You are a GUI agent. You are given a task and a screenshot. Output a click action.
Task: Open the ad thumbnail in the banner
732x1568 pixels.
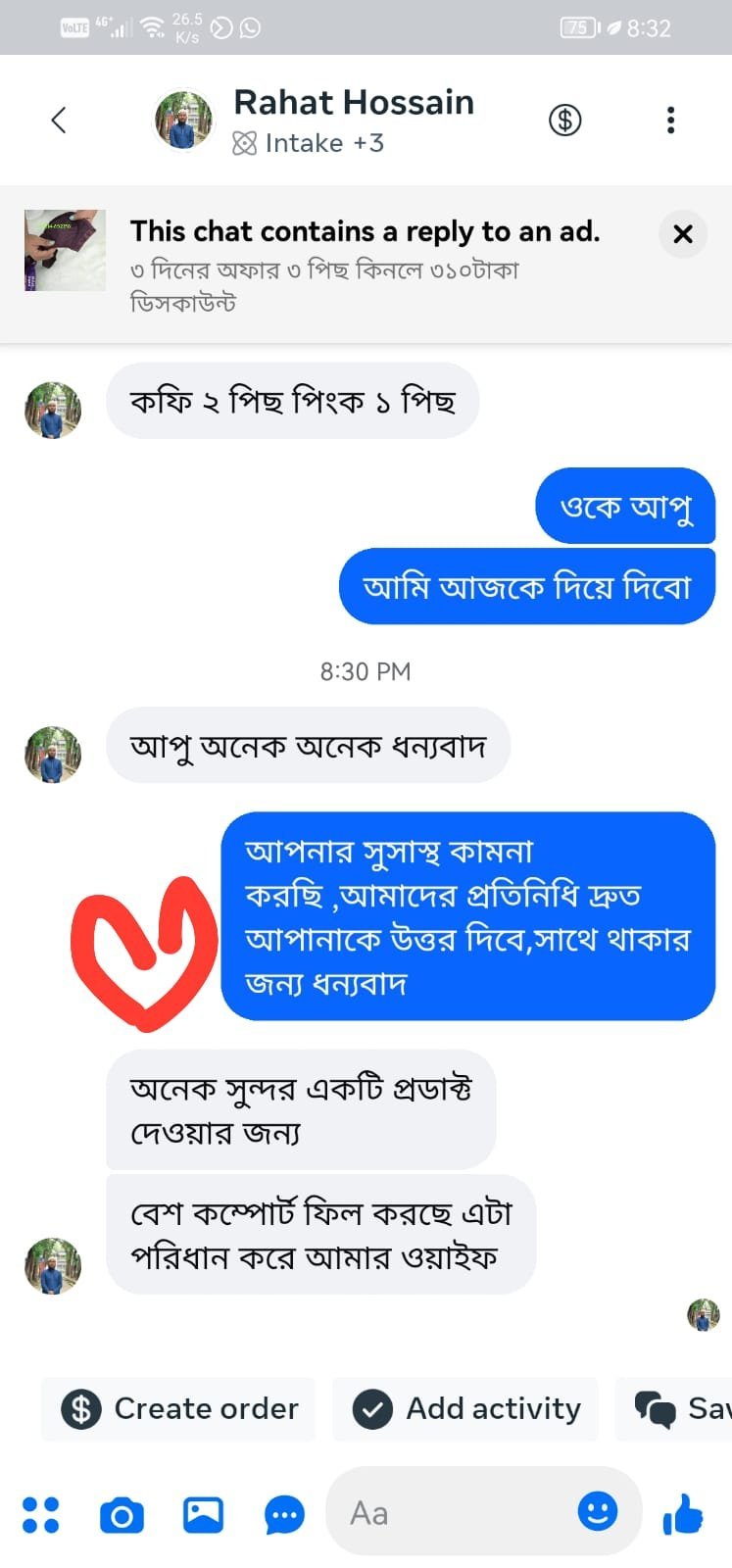(x=65, y=250)
